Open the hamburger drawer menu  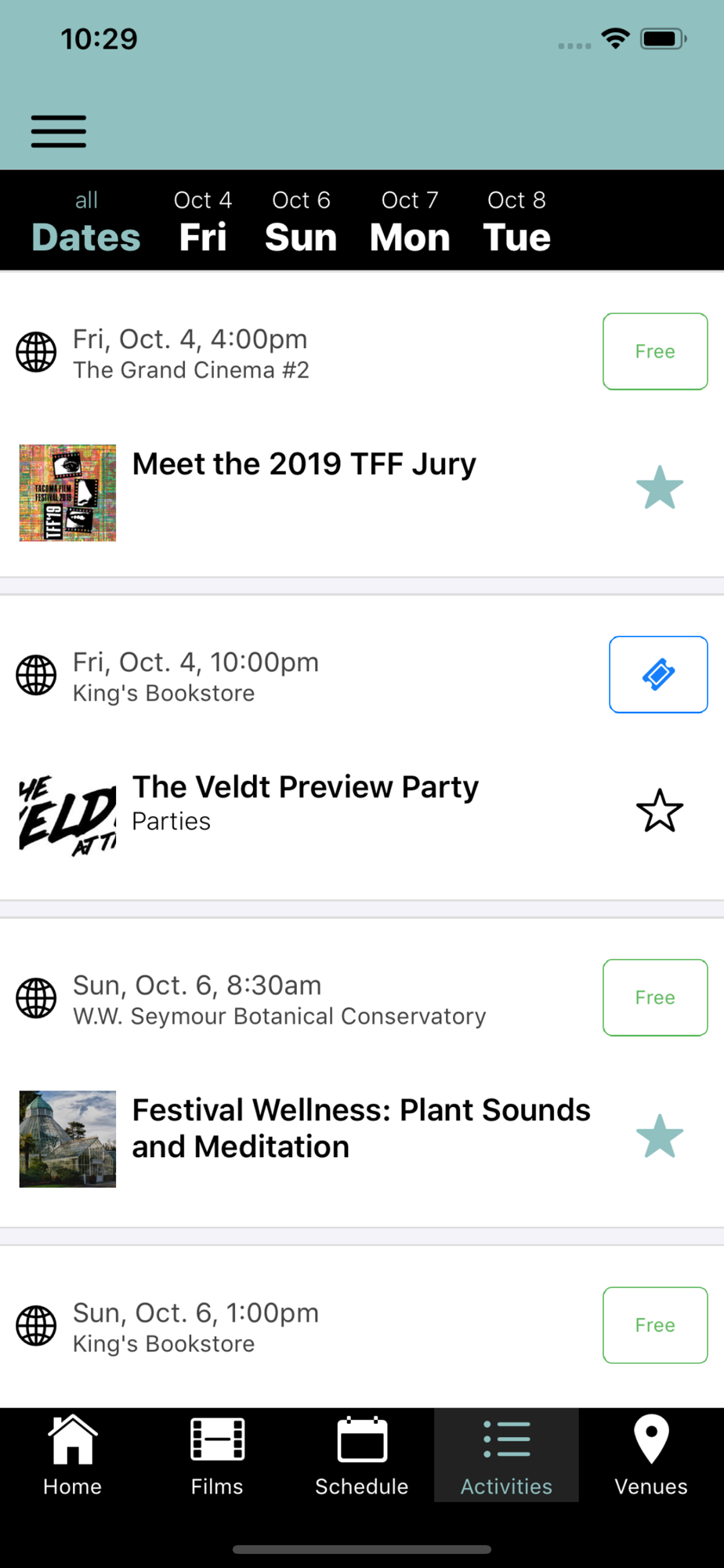tap(59, 132)
